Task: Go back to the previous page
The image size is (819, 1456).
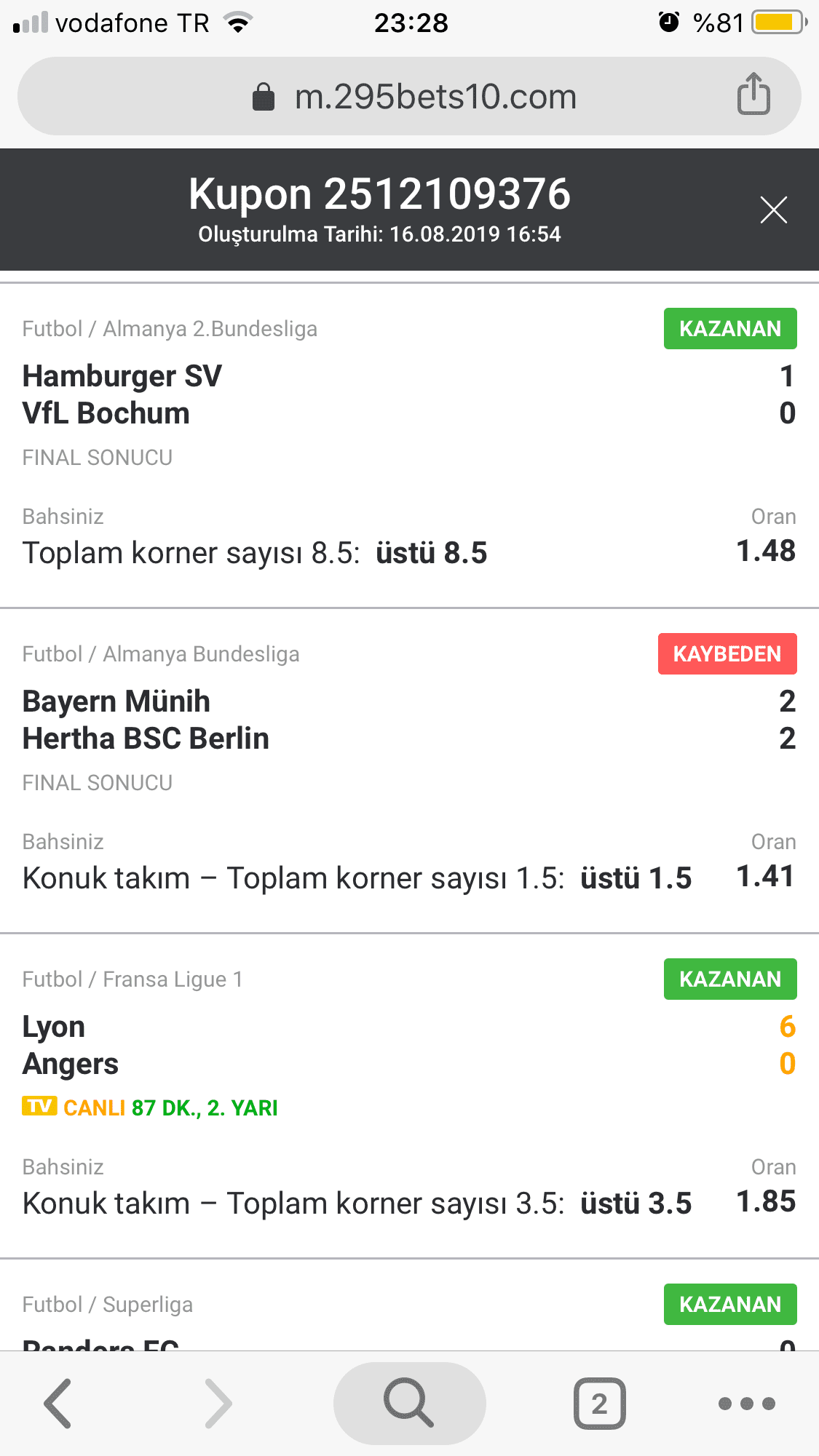Action: (x=58, y=1403)
